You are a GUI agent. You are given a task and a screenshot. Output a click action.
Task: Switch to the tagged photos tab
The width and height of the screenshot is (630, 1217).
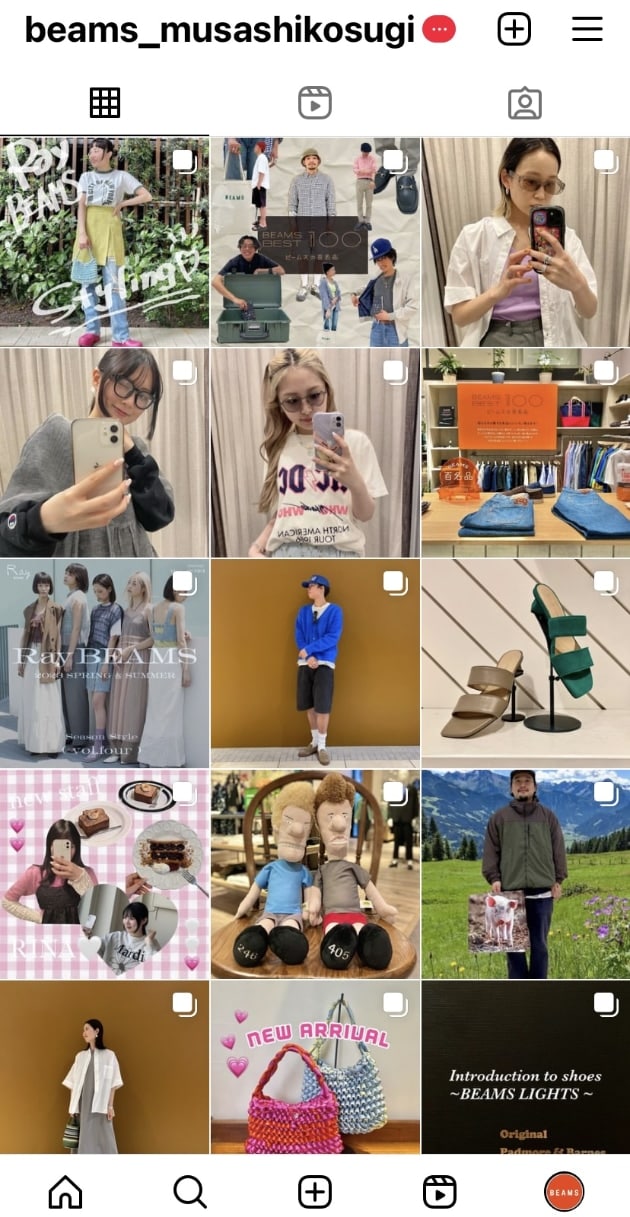tap(524, 103)
